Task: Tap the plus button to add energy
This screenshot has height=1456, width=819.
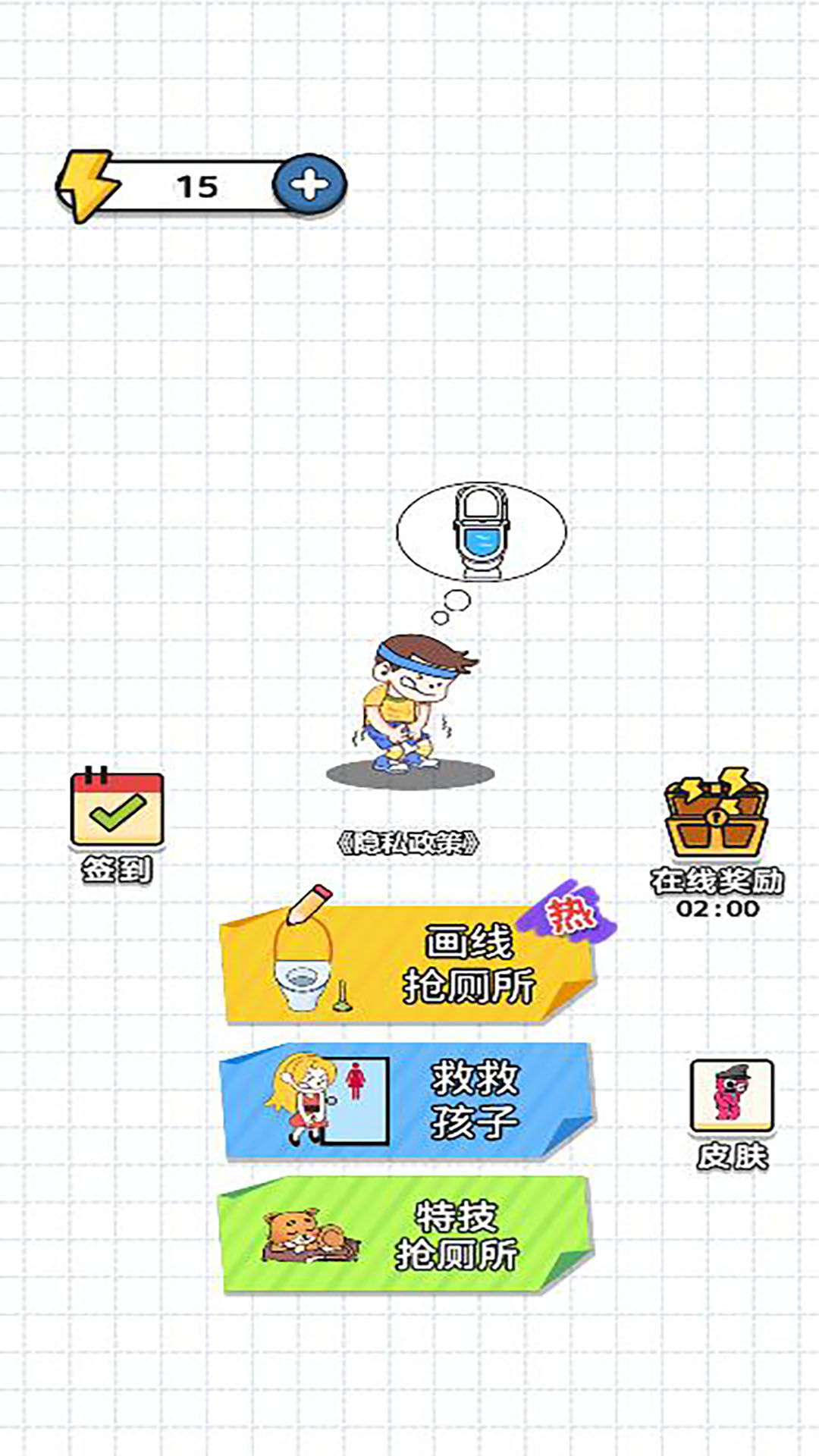Action: click(309, 184)
